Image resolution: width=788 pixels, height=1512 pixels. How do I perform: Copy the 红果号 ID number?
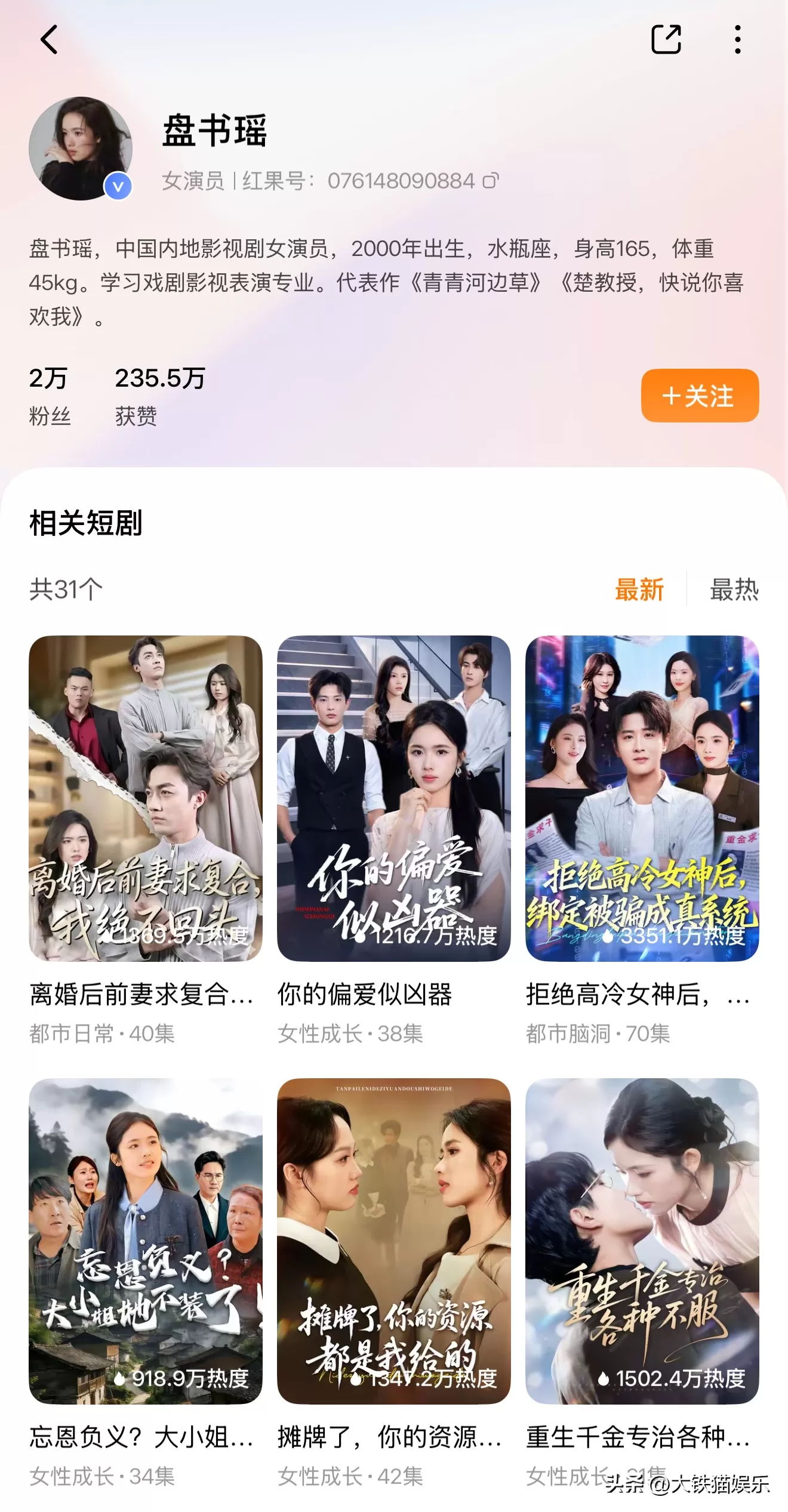pyautogui.click(x=491, y=181)
